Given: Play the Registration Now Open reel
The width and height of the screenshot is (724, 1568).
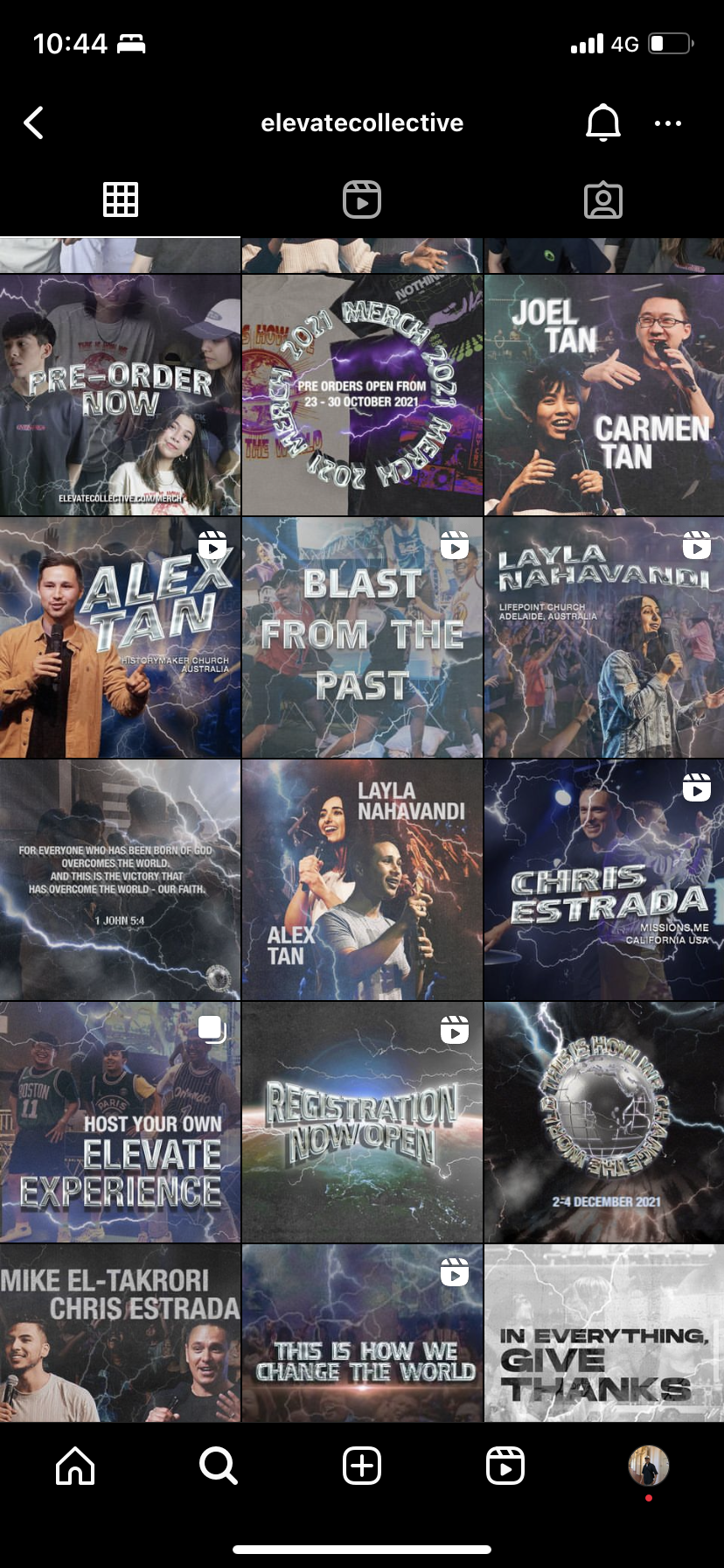Looking at the screenshot, I should [362, 1122].
